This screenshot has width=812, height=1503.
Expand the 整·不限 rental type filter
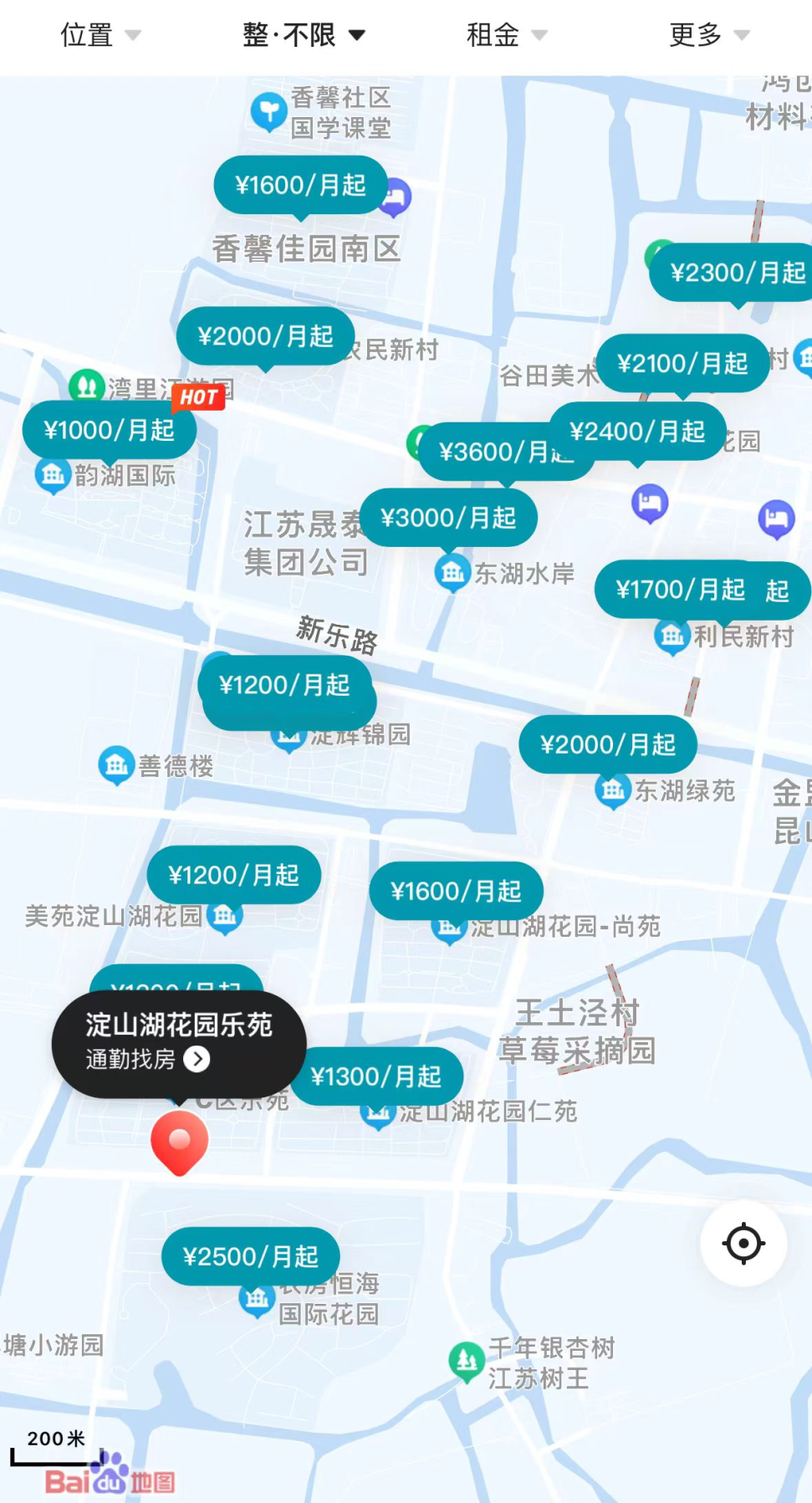pos(304,35)
